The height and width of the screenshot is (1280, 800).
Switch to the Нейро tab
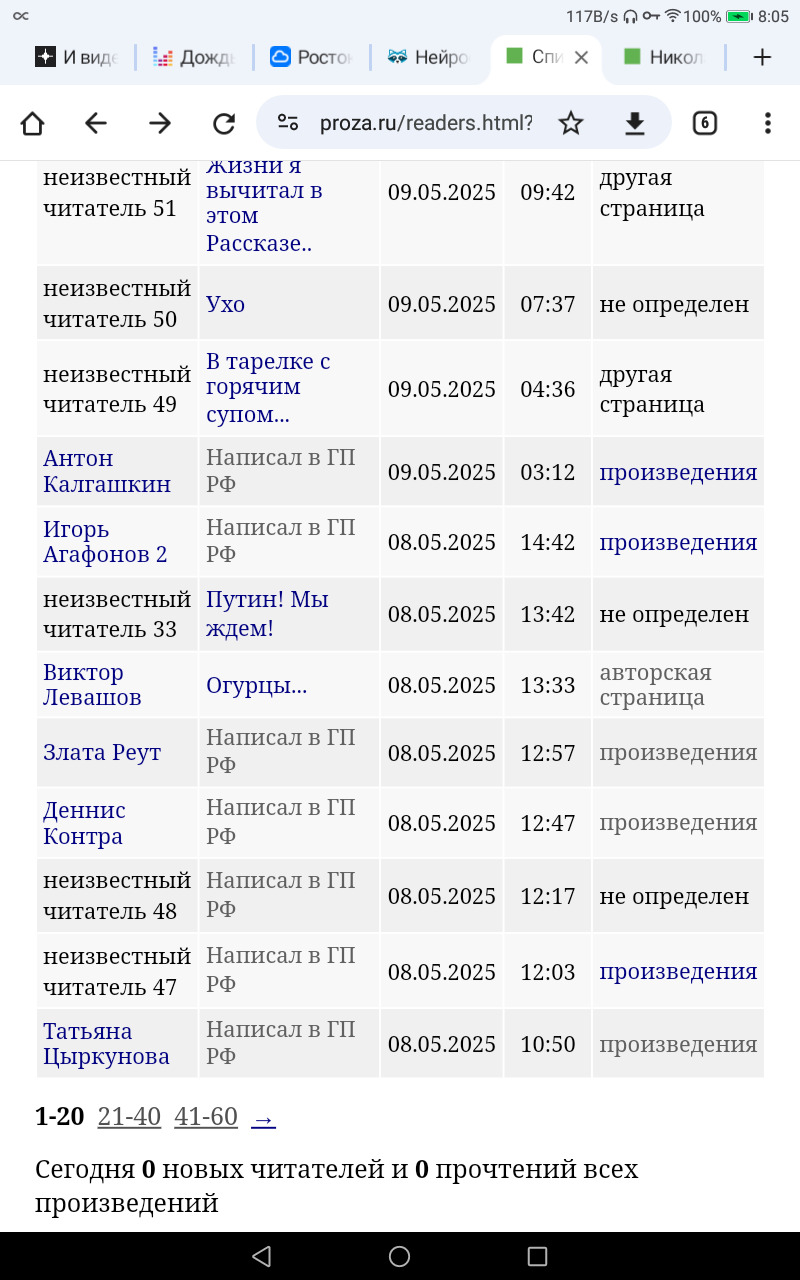tap(430, 58)
